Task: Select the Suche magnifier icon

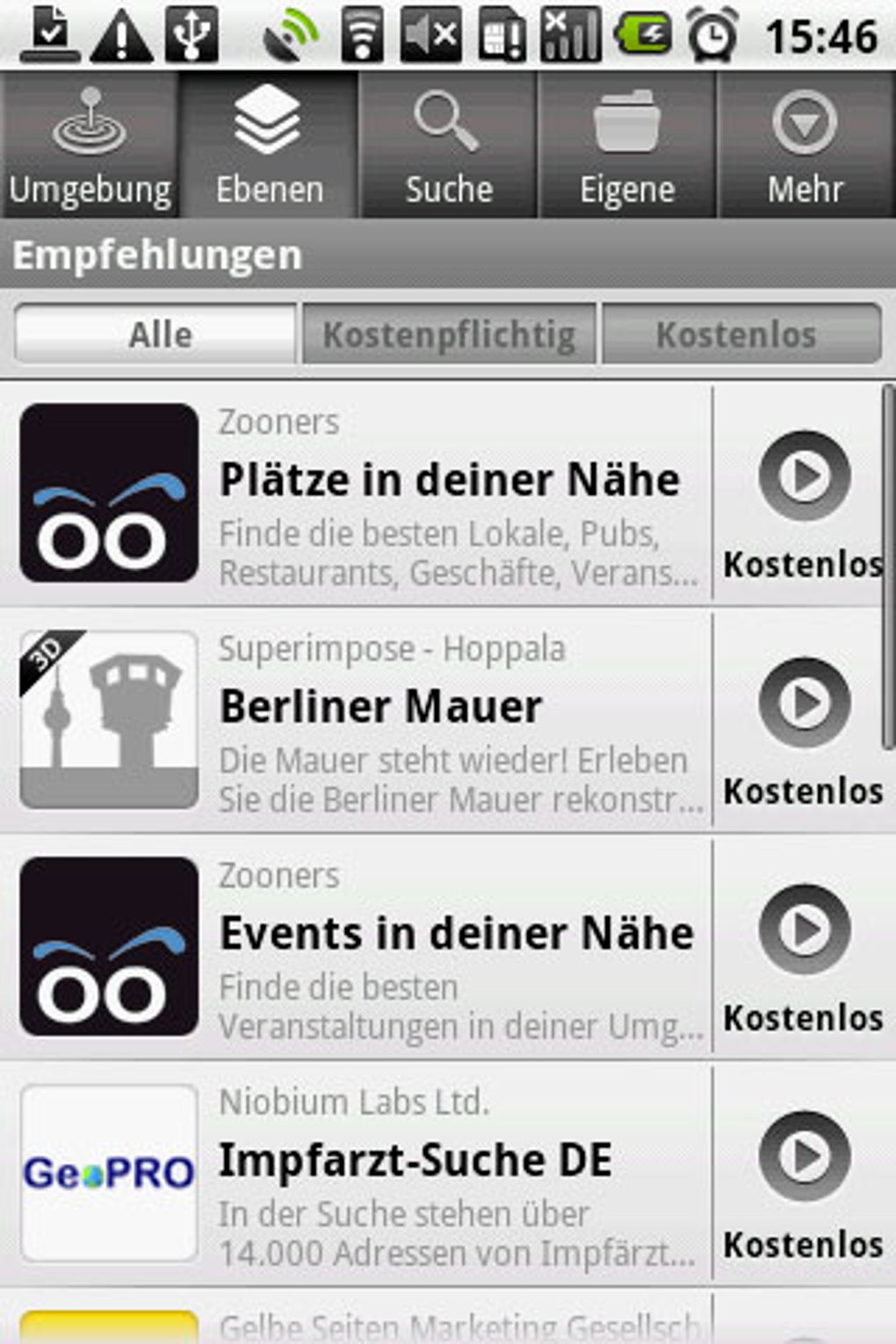Action: point(446,120)
